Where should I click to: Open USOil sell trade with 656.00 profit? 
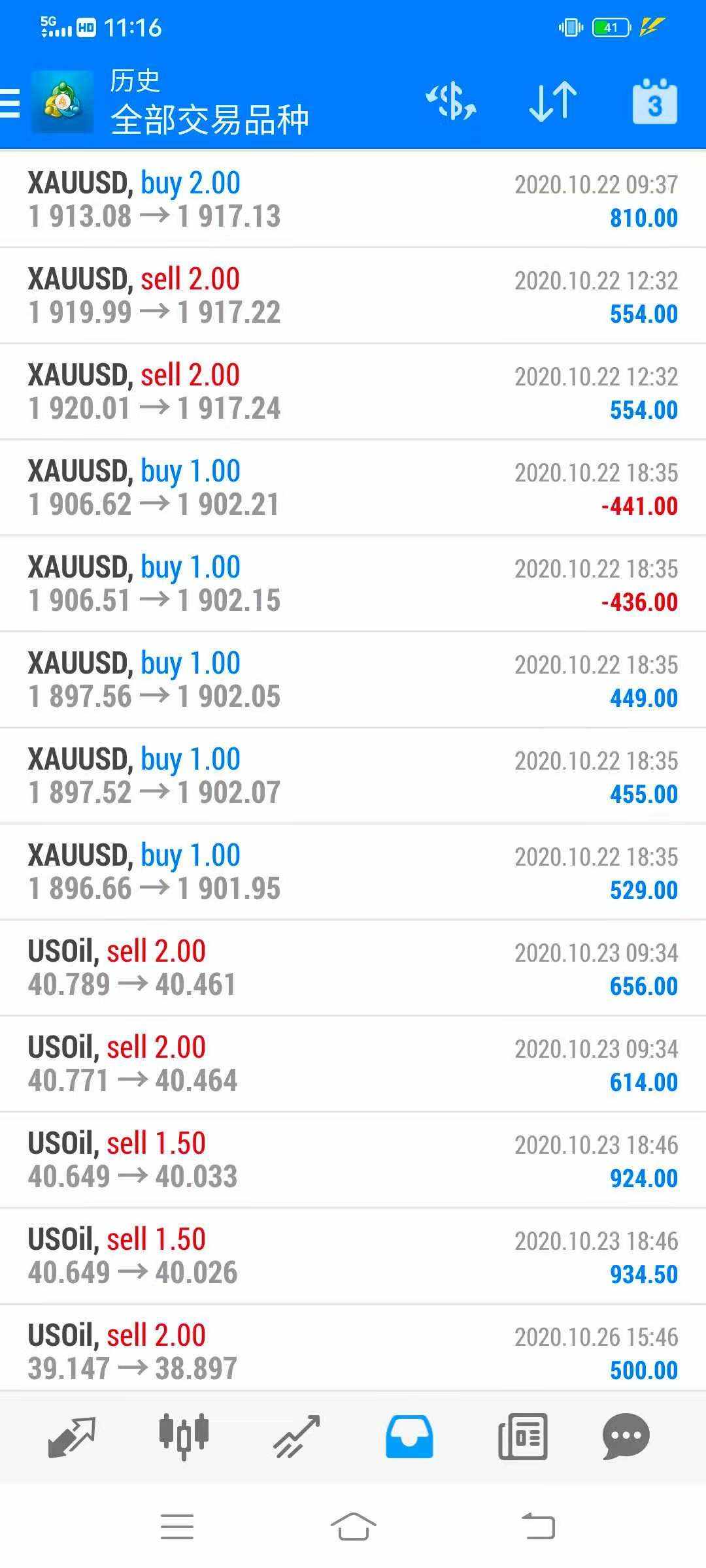click(353, 968)
